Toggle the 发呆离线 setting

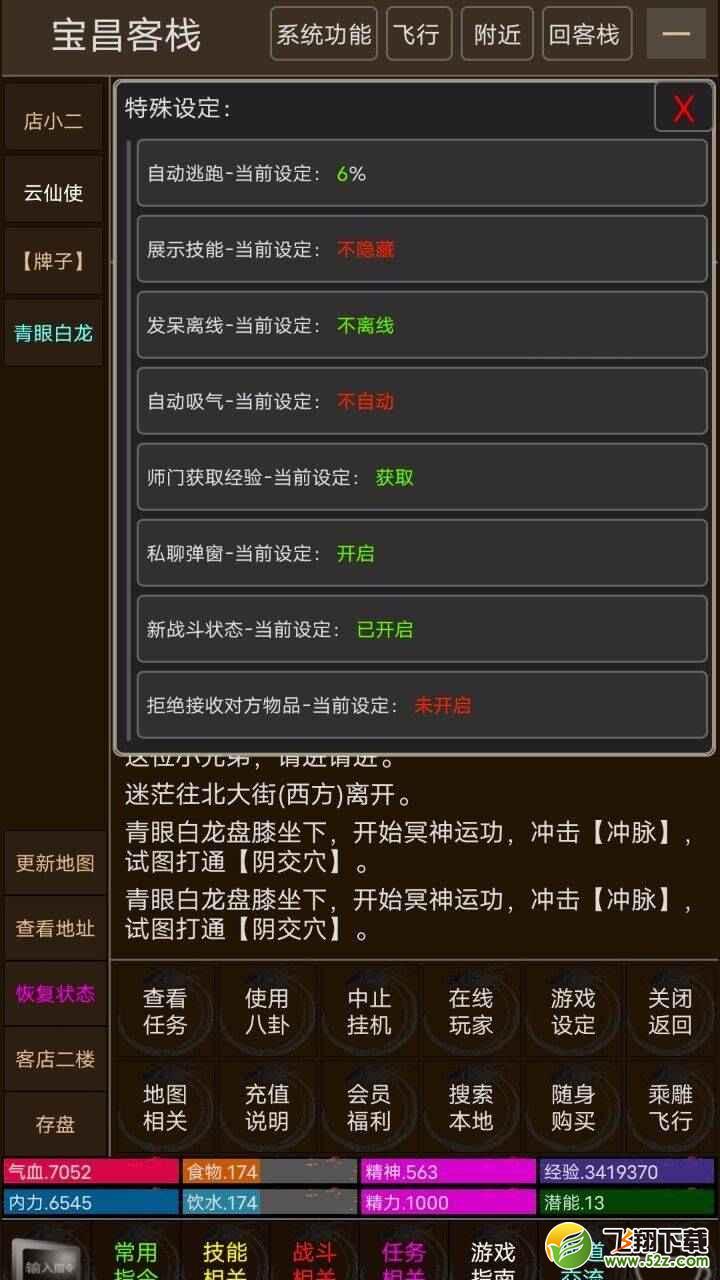[x=422, y=325]
